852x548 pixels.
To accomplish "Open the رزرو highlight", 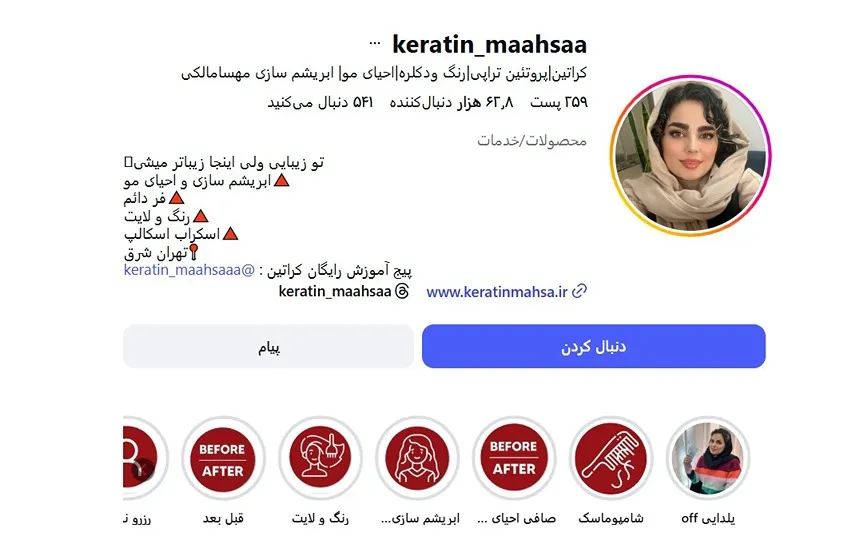I will tap(138, 458).
